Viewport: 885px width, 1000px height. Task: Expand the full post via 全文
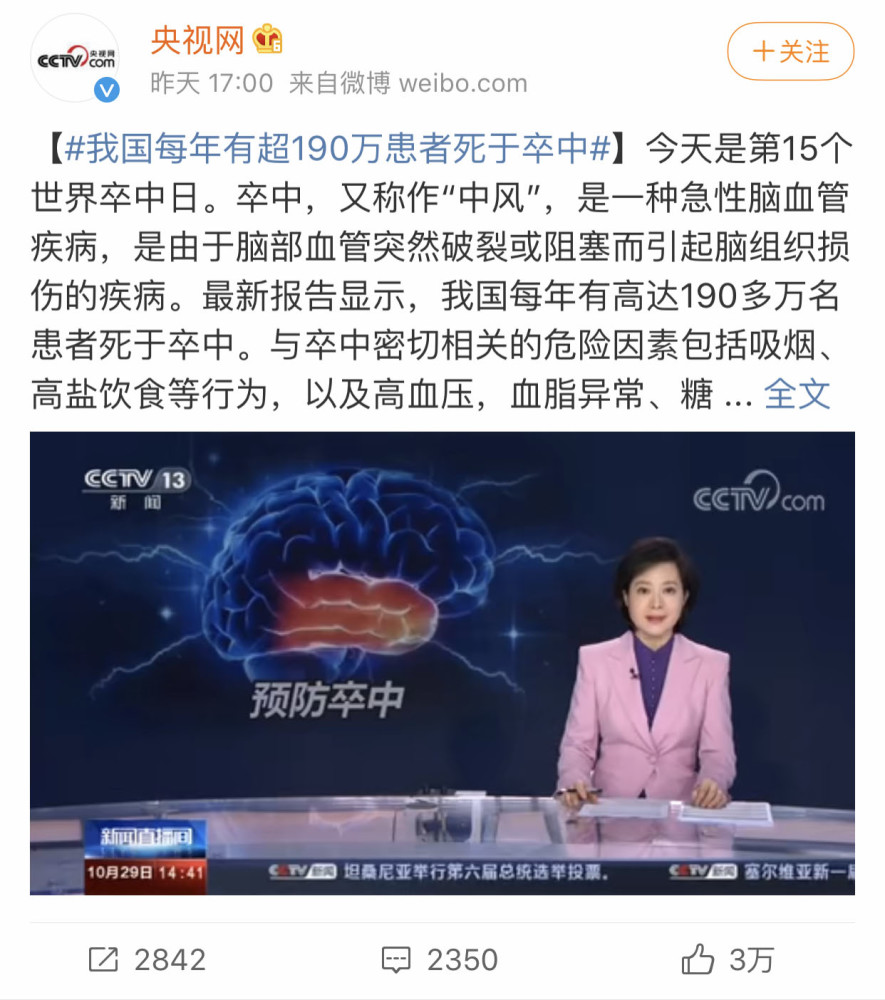(797, 395)
